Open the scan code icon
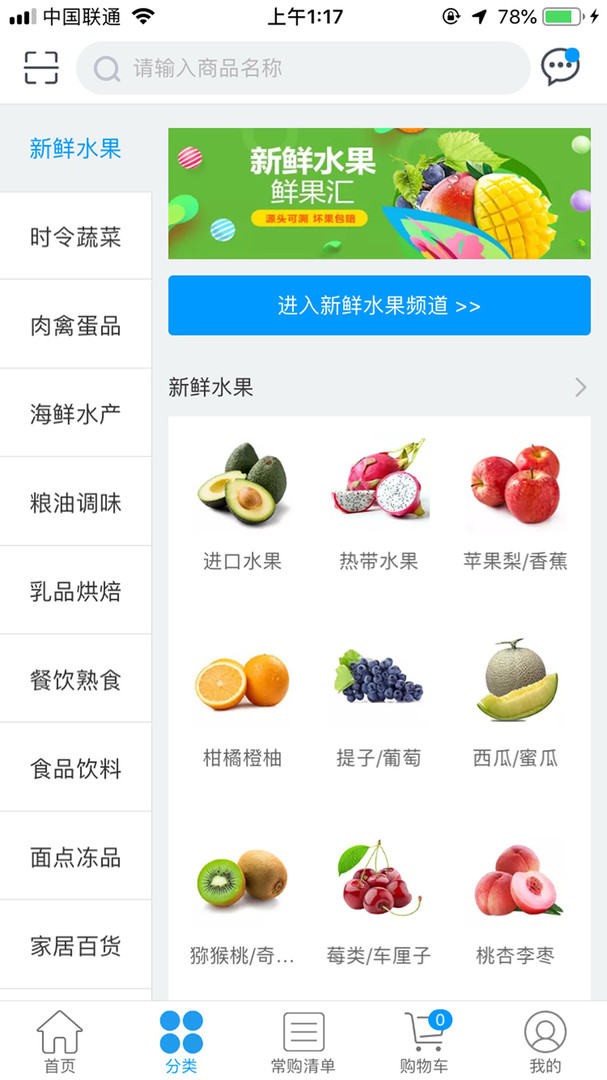 click(x=41, y=68)
